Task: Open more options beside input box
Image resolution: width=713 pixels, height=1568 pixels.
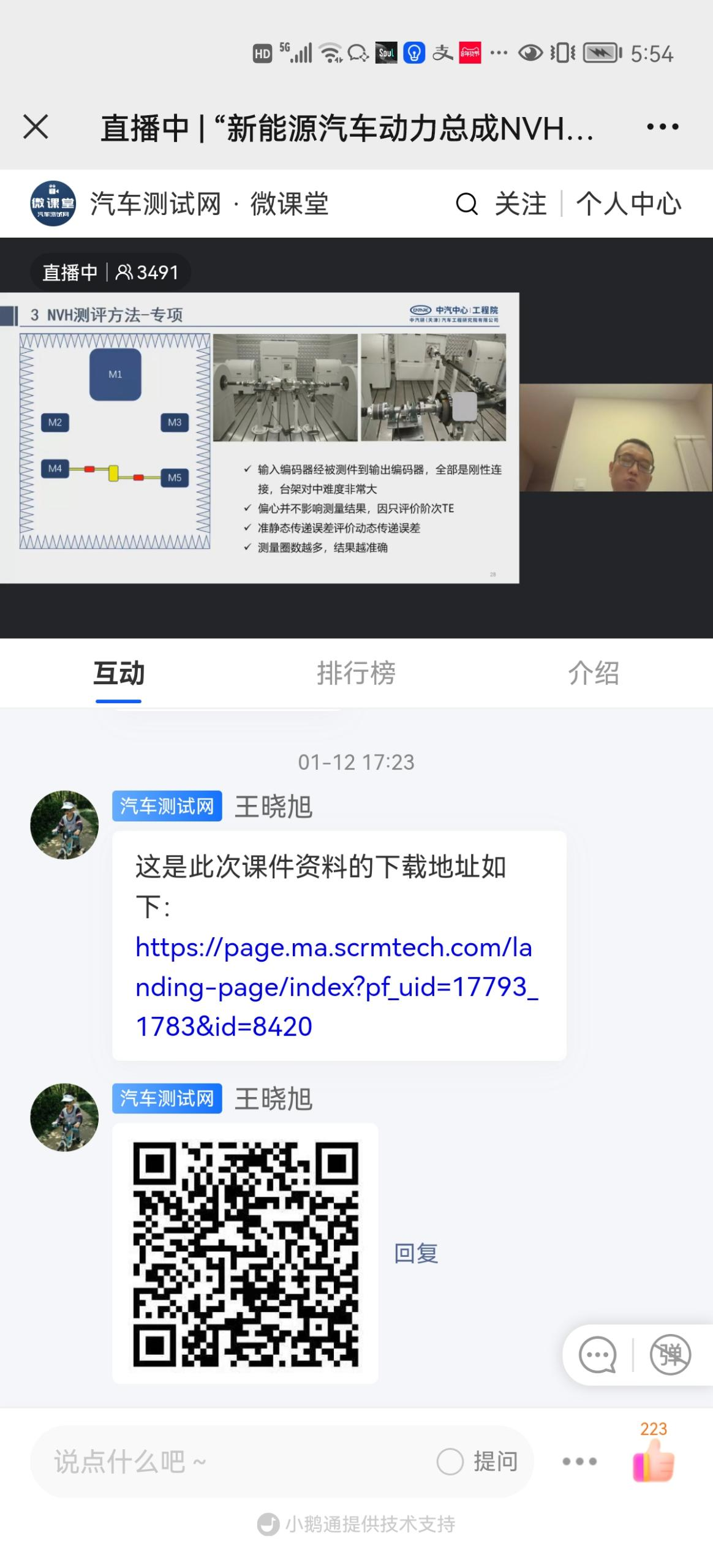Action: point(579,1461)
